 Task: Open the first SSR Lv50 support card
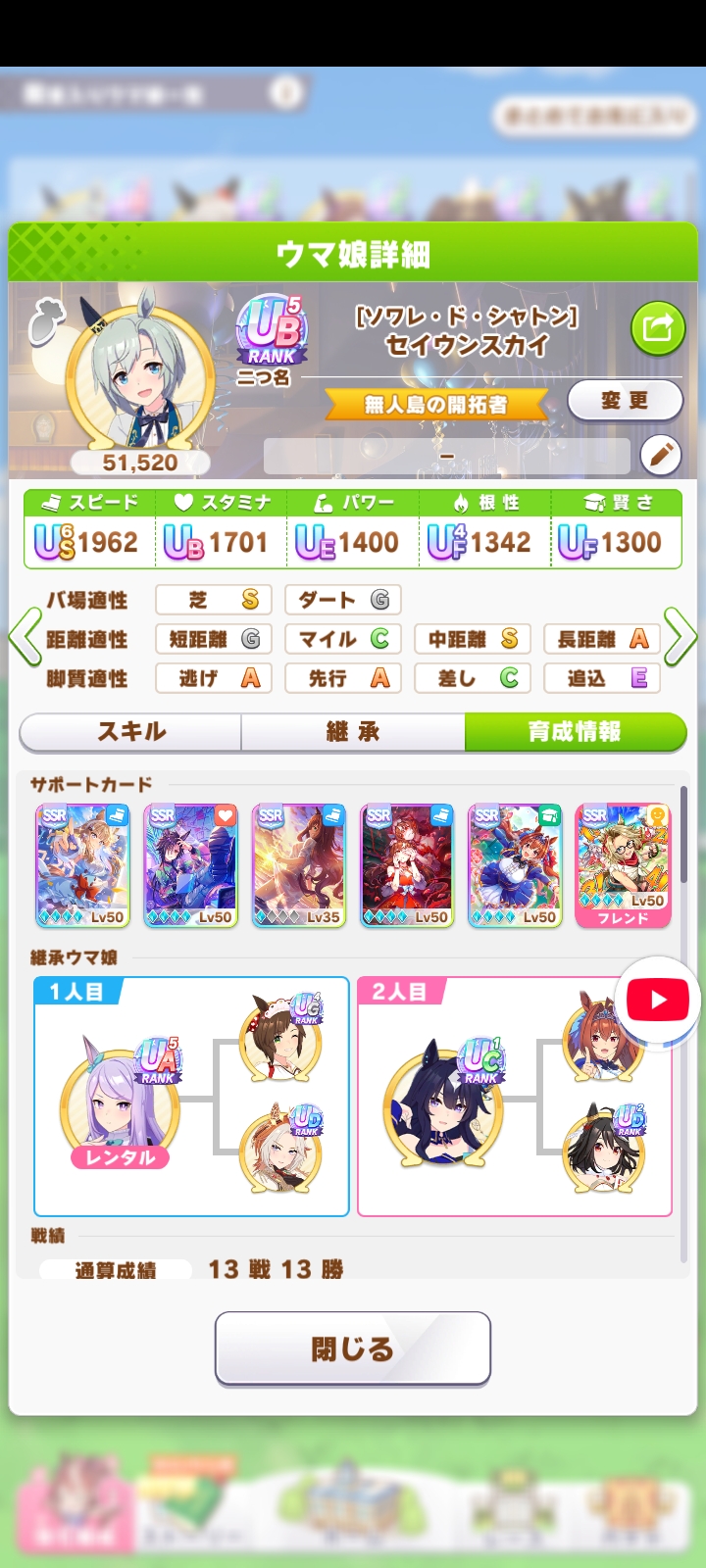[82, 866]
